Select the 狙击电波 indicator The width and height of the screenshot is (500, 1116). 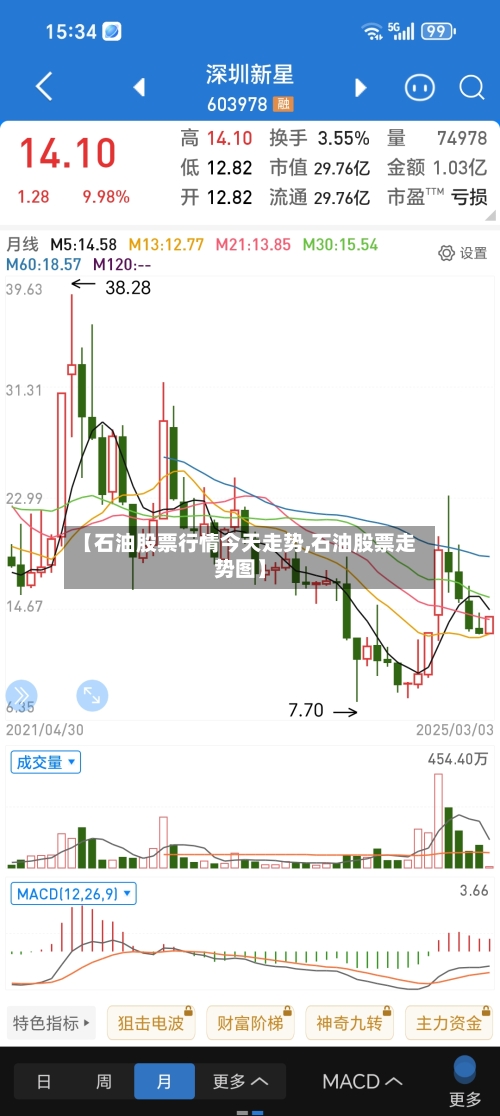click(x=151, y=1023)
